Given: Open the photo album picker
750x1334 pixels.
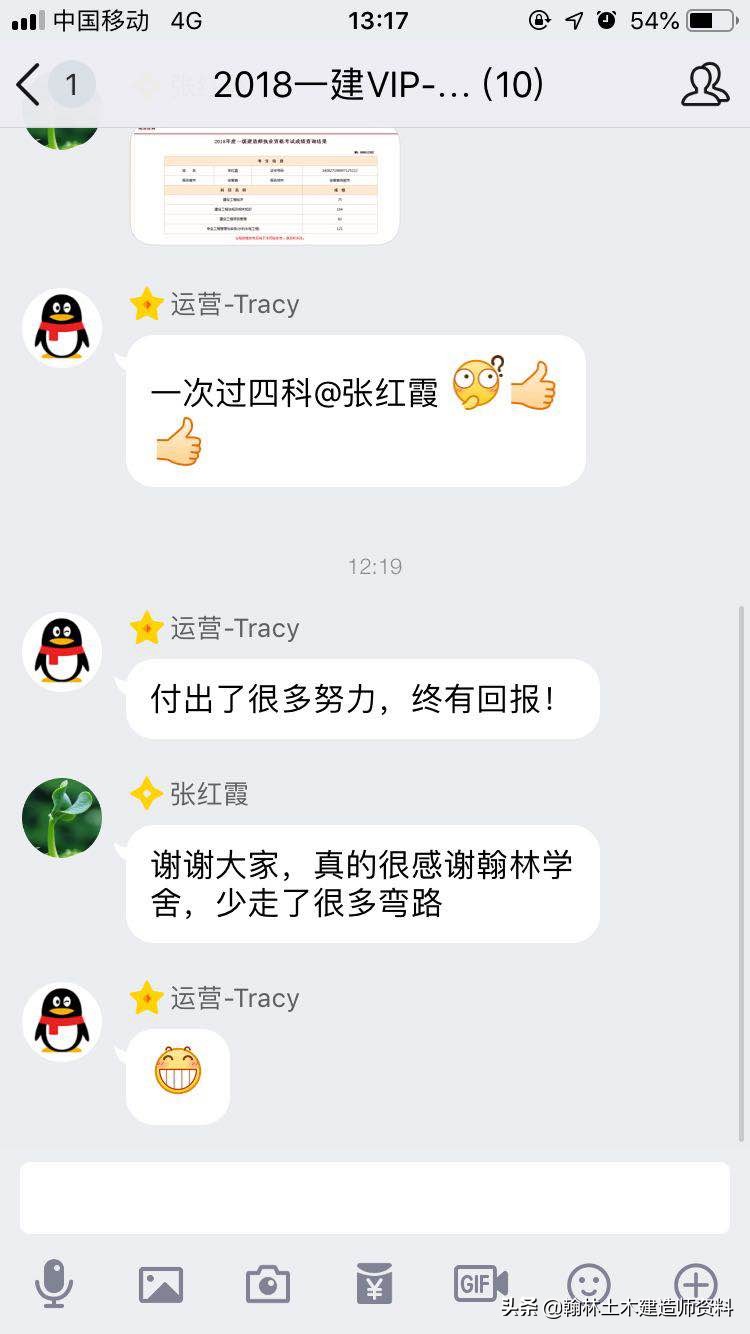Looking at the screenshot, I should [161, 1286].
